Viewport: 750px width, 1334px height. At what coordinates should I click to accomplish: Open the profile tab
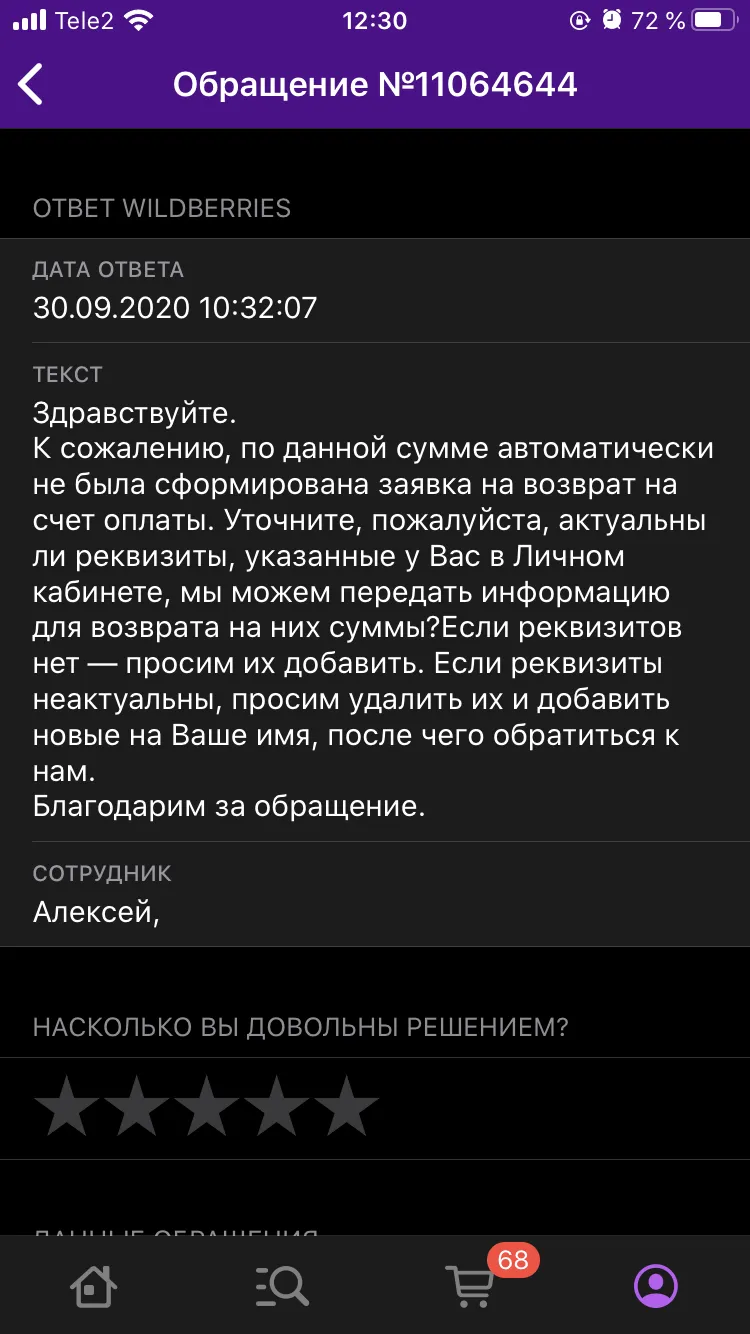656,1286
